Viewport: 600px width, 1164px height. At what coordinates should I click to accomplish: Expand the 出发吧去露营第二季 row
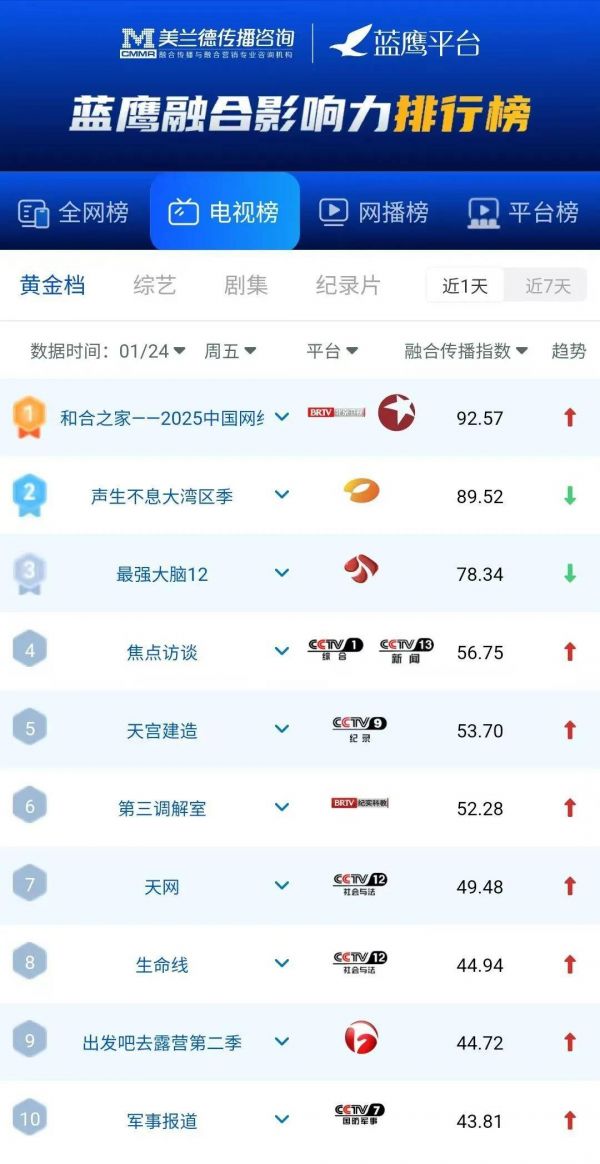(x=282, y=1041)
